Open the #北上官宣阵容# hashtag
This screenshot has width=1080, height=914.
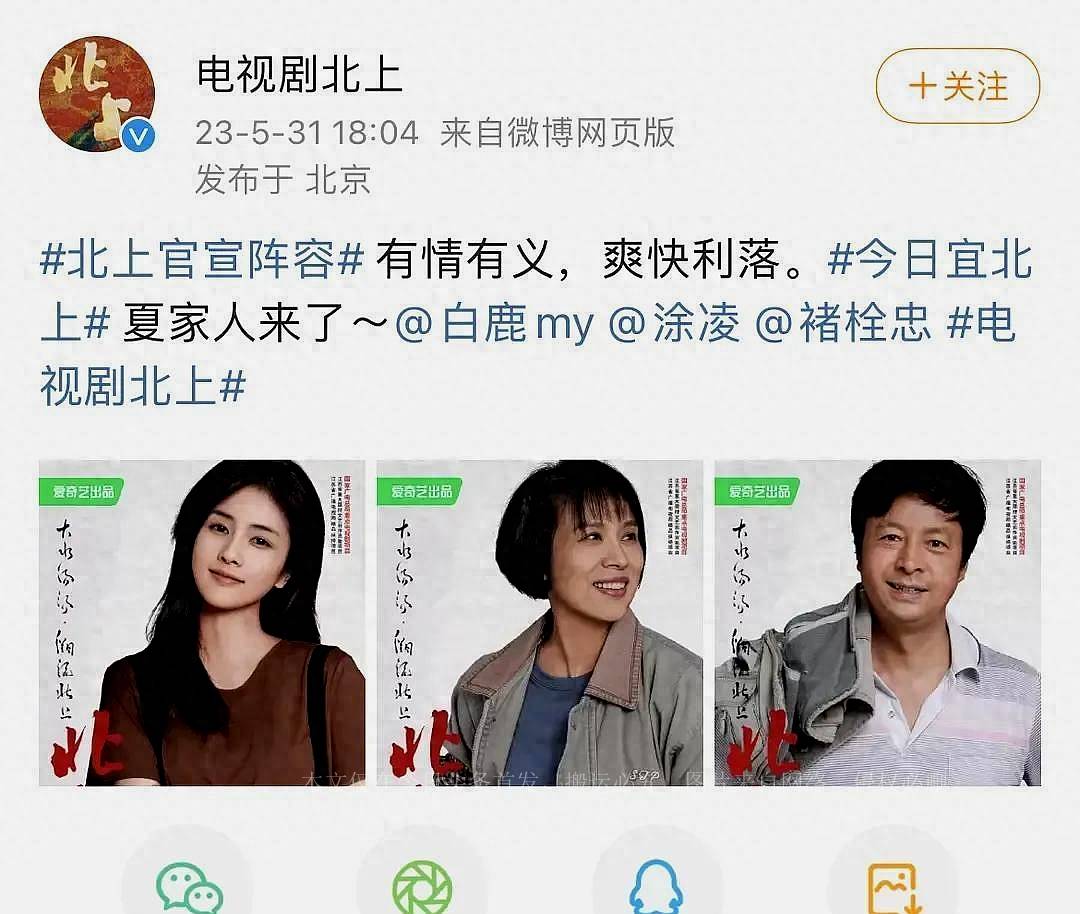[201, 263]
